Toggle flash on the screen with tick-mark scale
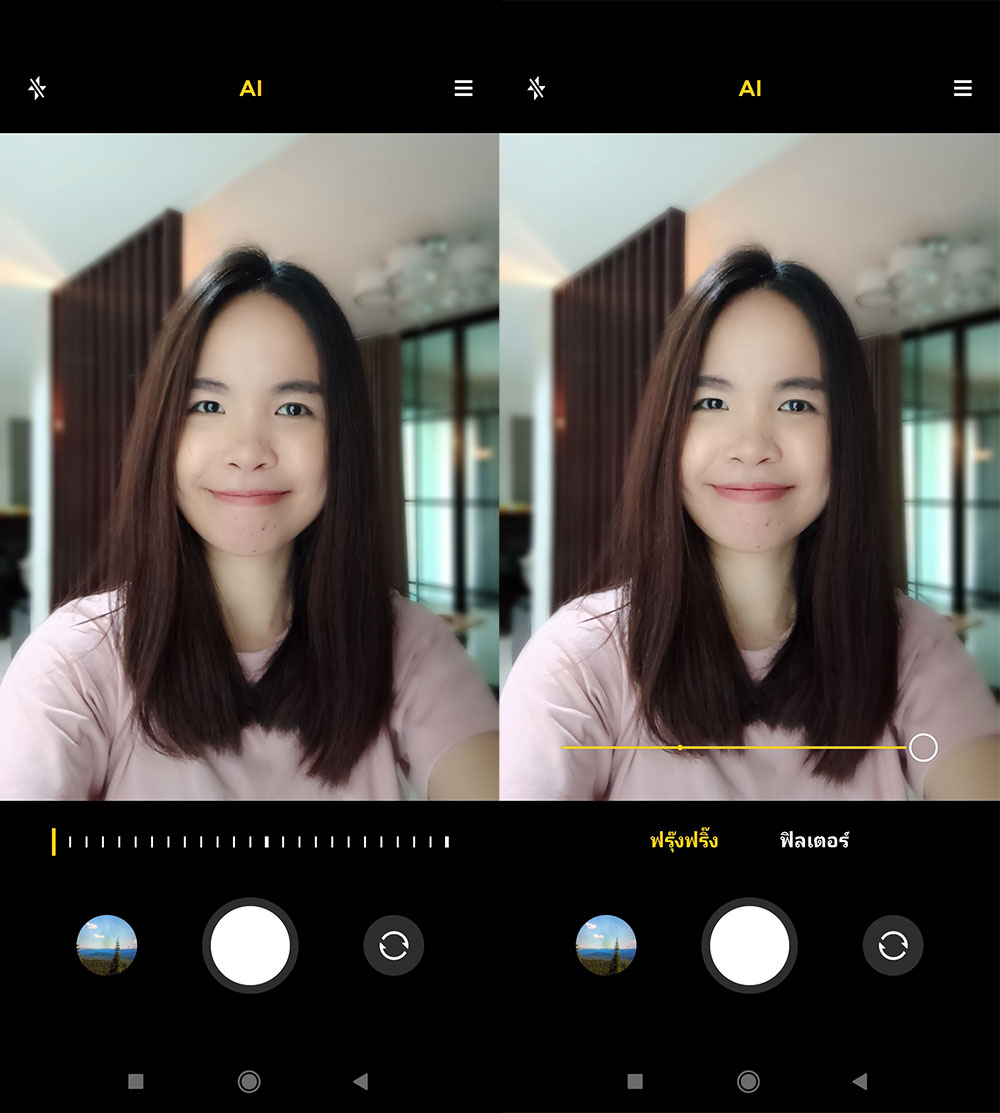The width and height of the screenshot is (1000, 1113). click(x=37, y=88)
